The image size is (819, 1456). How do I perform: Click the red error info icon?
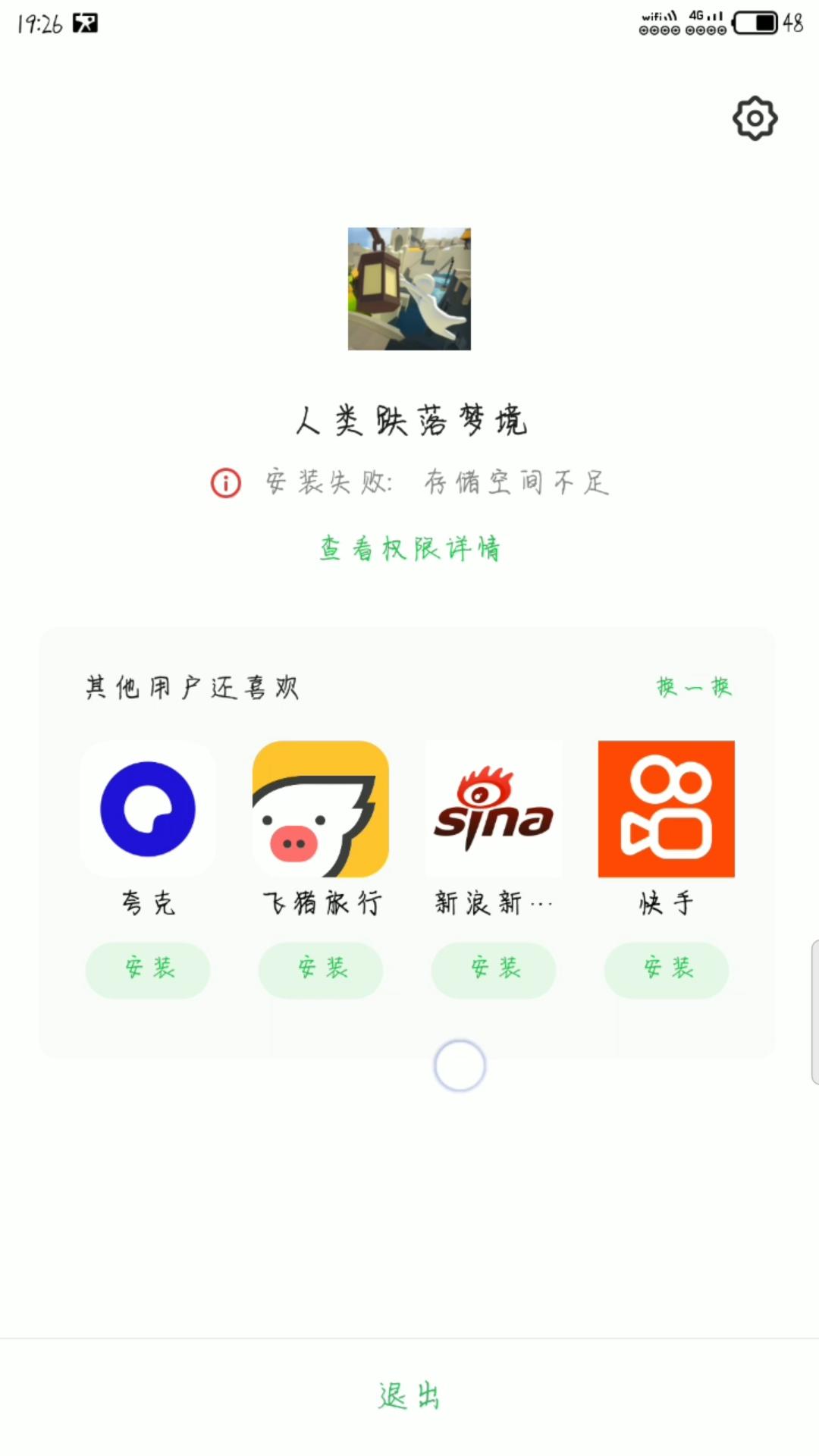coord(224,483)
